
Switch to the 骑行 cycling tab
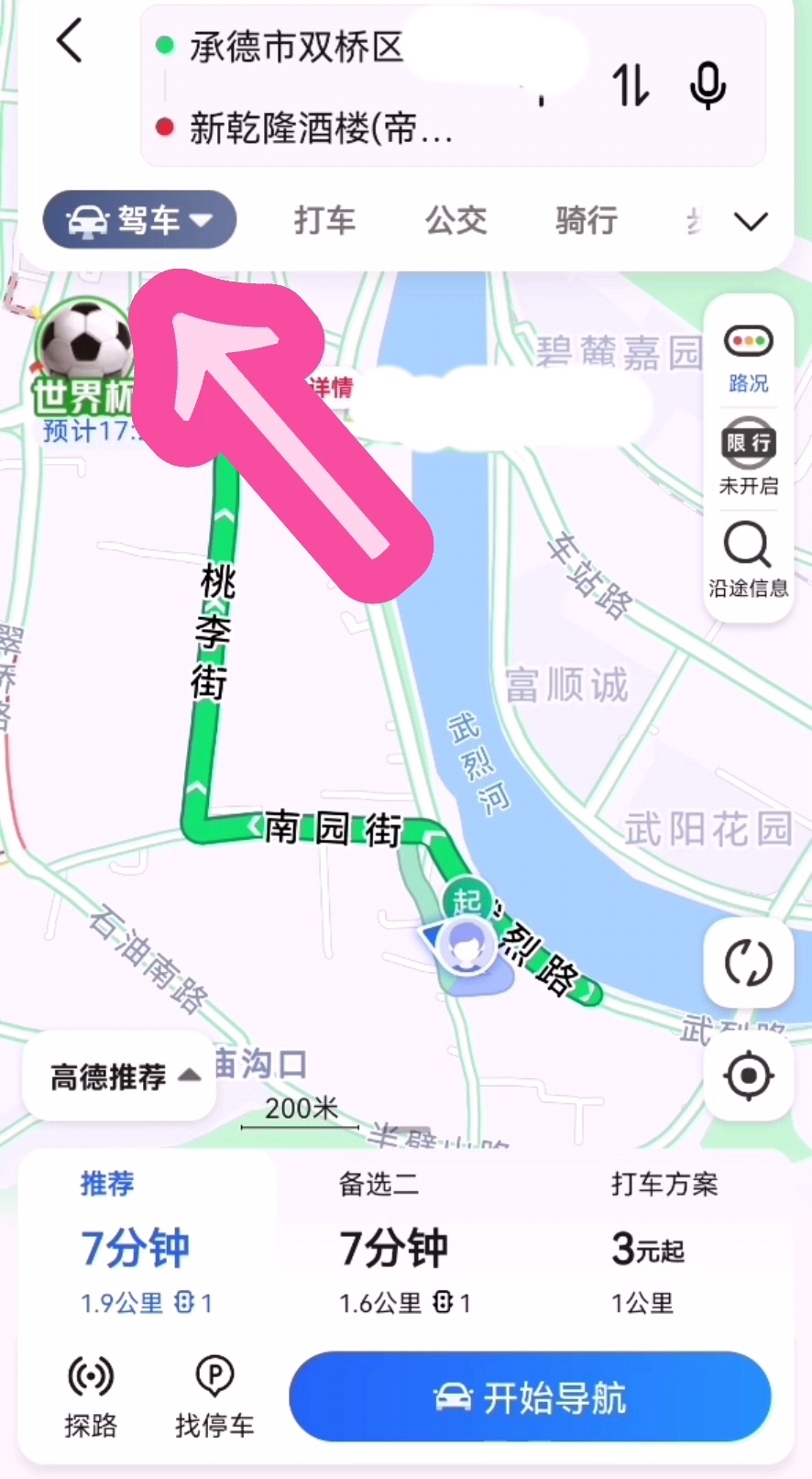(586, 220)
